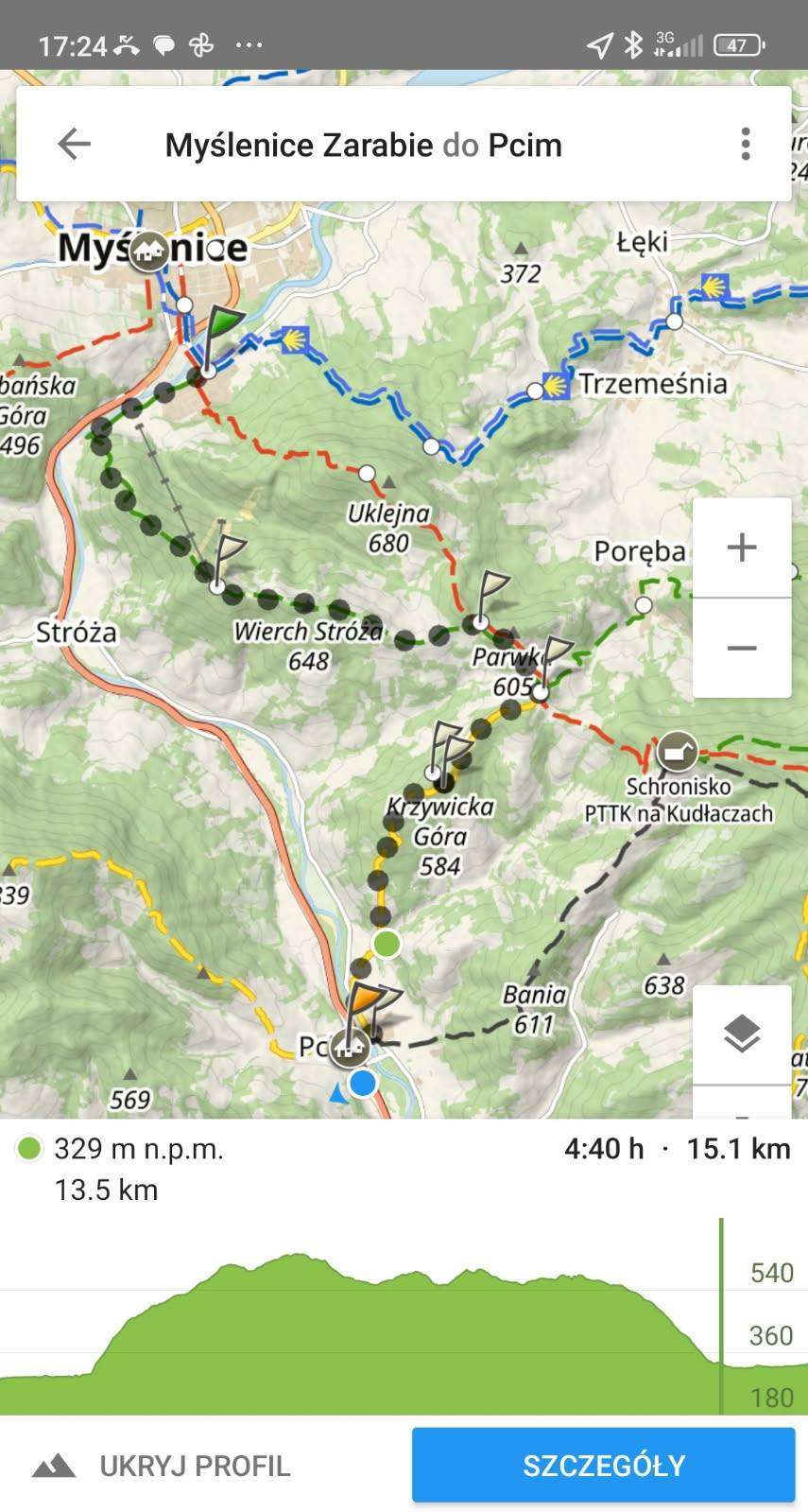Open the three-dot overflow menu

[x=746, y=144]
